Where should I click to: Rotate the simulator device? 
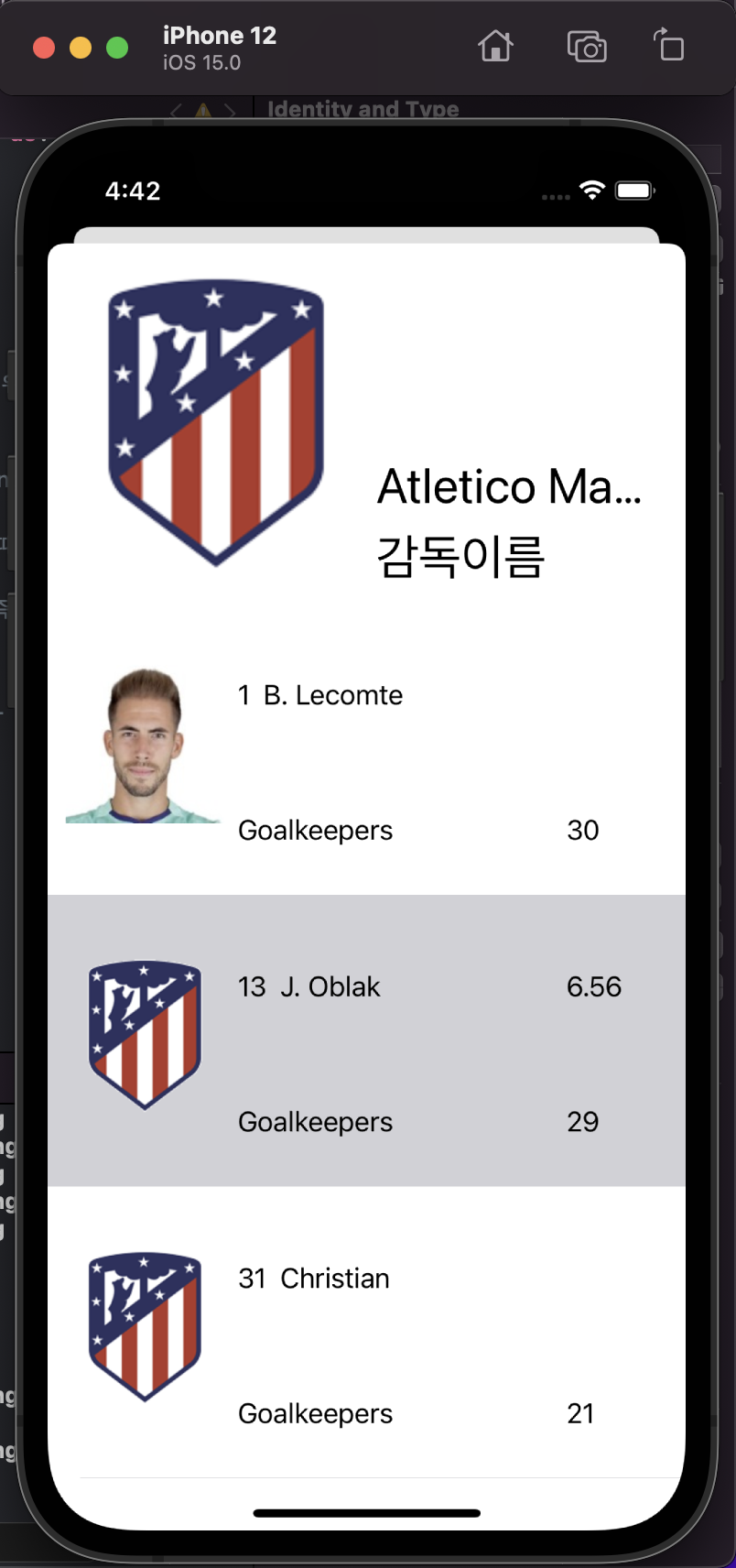tap(669, 46)
